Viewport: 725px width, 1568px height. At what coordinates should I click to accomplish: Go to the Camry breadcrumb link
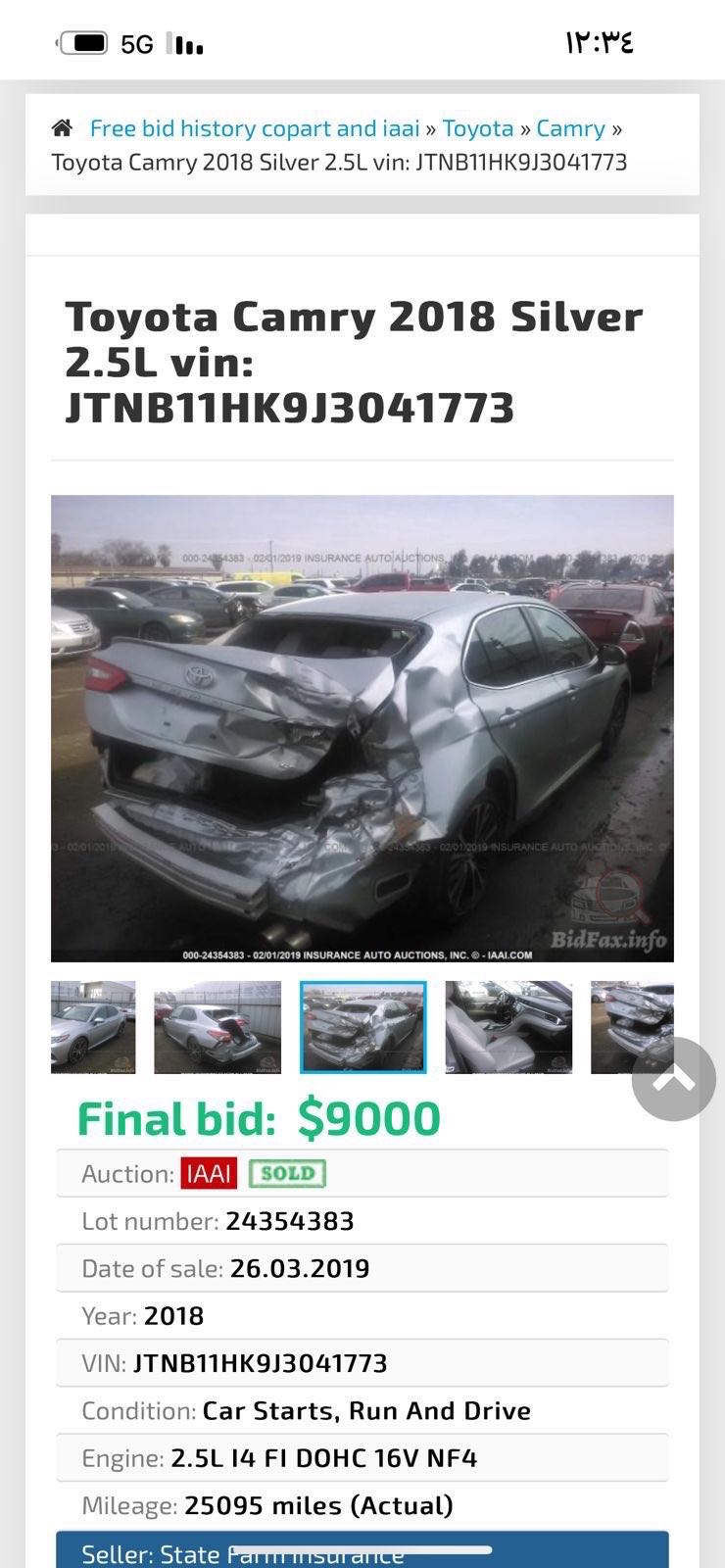point(570,128)
